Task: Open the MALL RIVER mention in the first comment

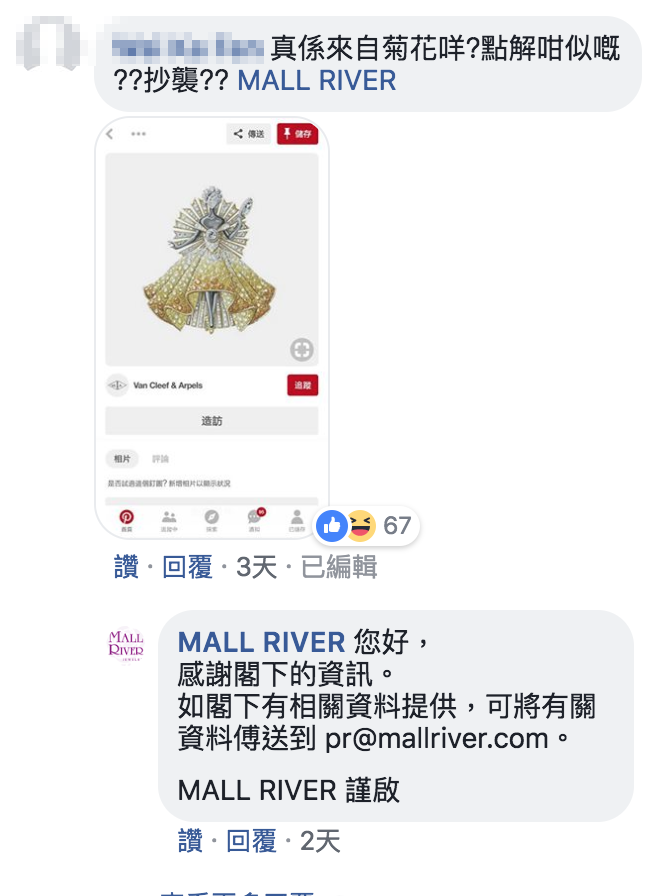Action: pos(317,80)
